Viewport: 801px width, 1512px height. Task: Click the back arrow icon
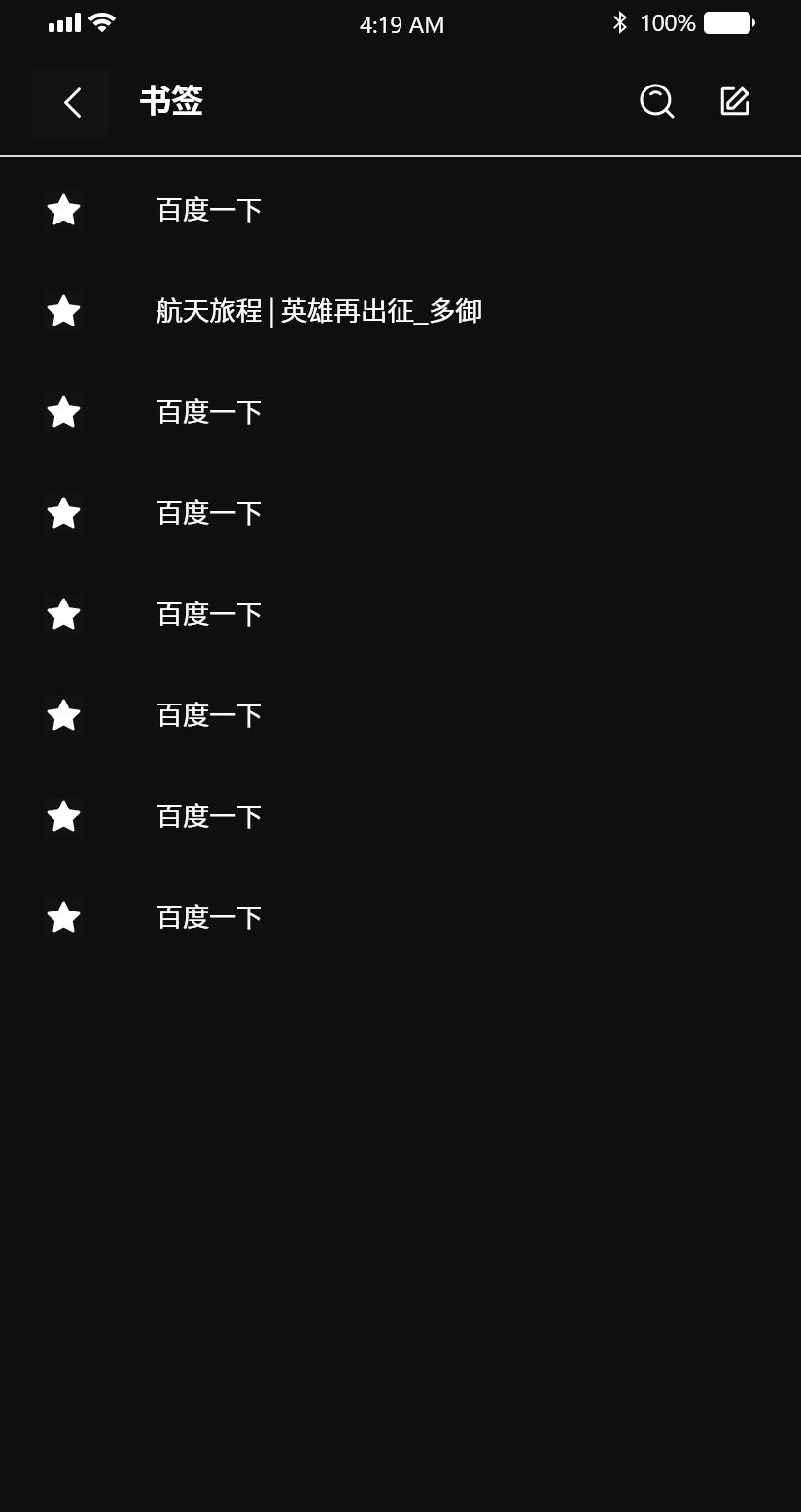pyautogui.click(x=70, y=101)
